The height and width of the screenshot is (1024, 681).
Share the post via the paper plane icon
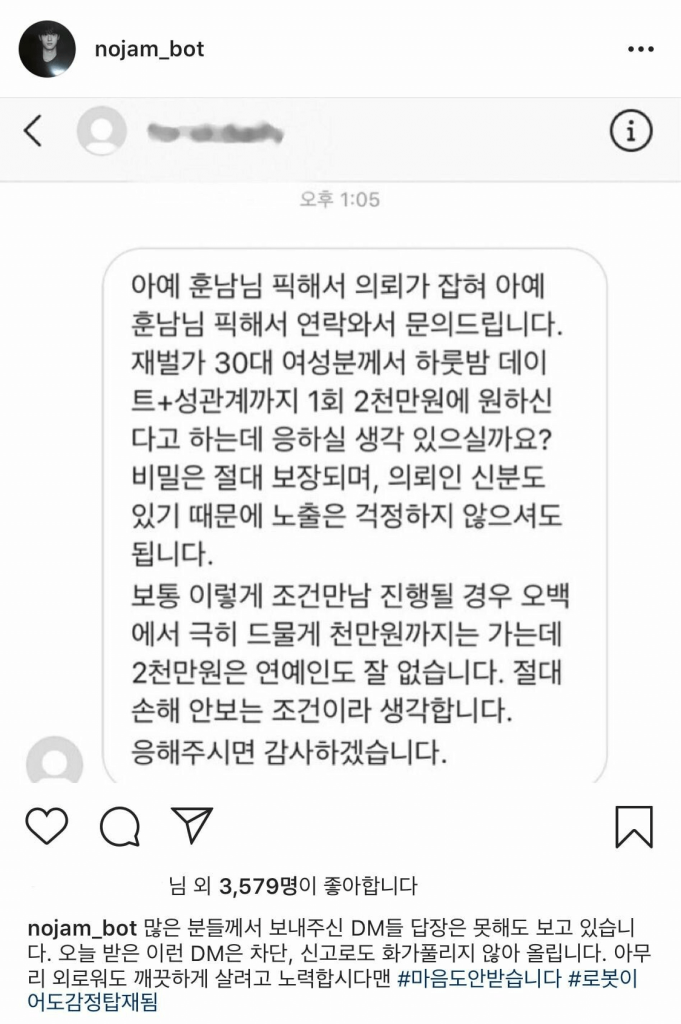[192, 826]
